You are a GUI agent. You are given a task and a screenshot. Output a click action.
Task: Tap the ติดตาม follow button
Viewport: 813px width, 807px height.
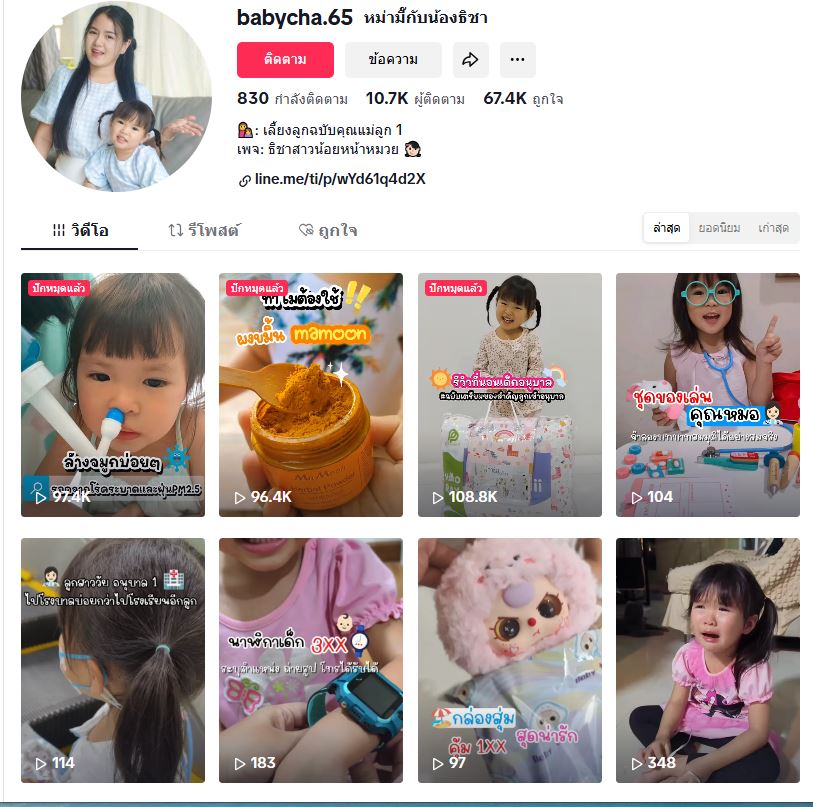tap(285, 60)
